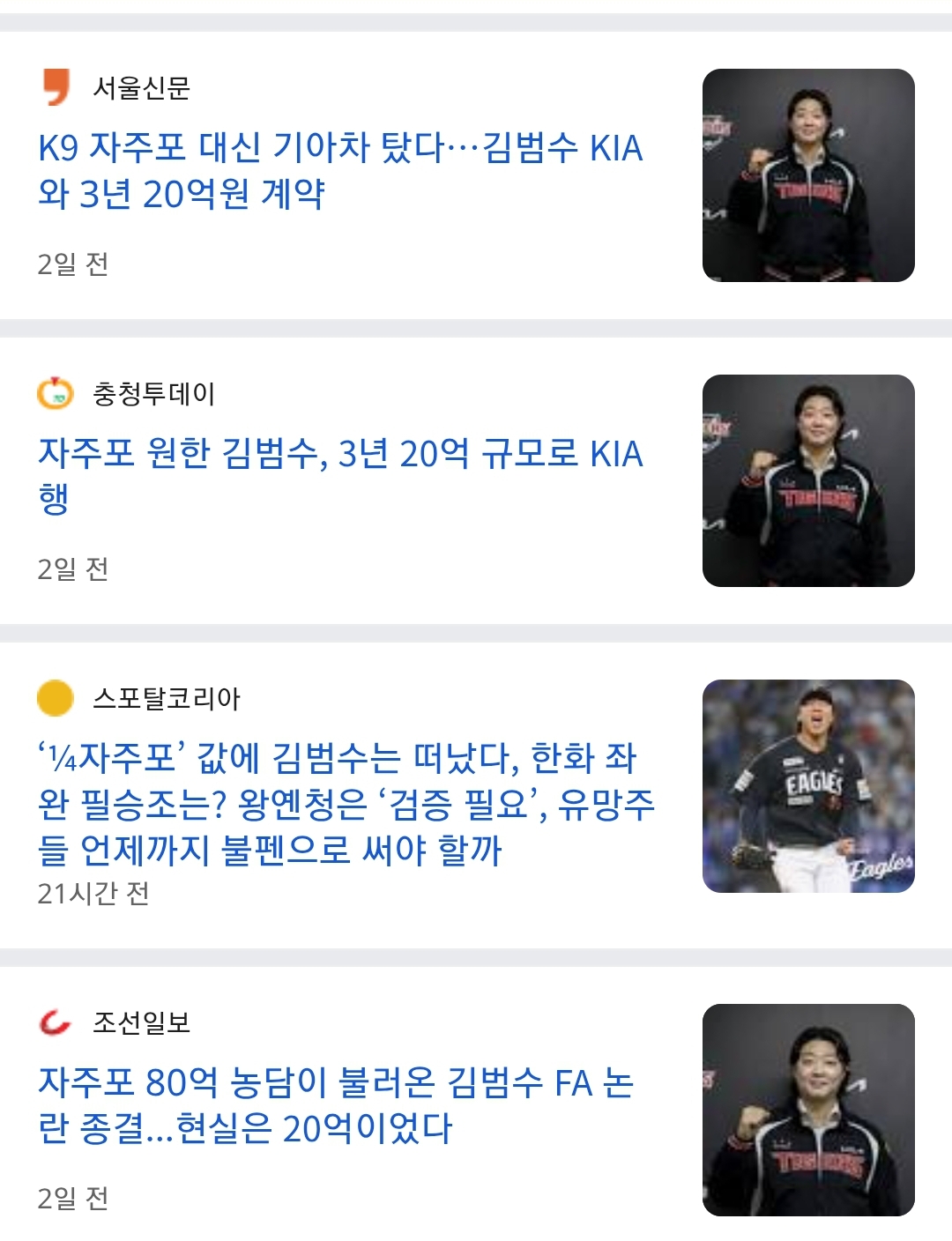Read the 스포탈코리아 article on 한화 좌완 필승조
Image resolution: width=952 pixels, height=1241 pixels.
coord(346,803)
